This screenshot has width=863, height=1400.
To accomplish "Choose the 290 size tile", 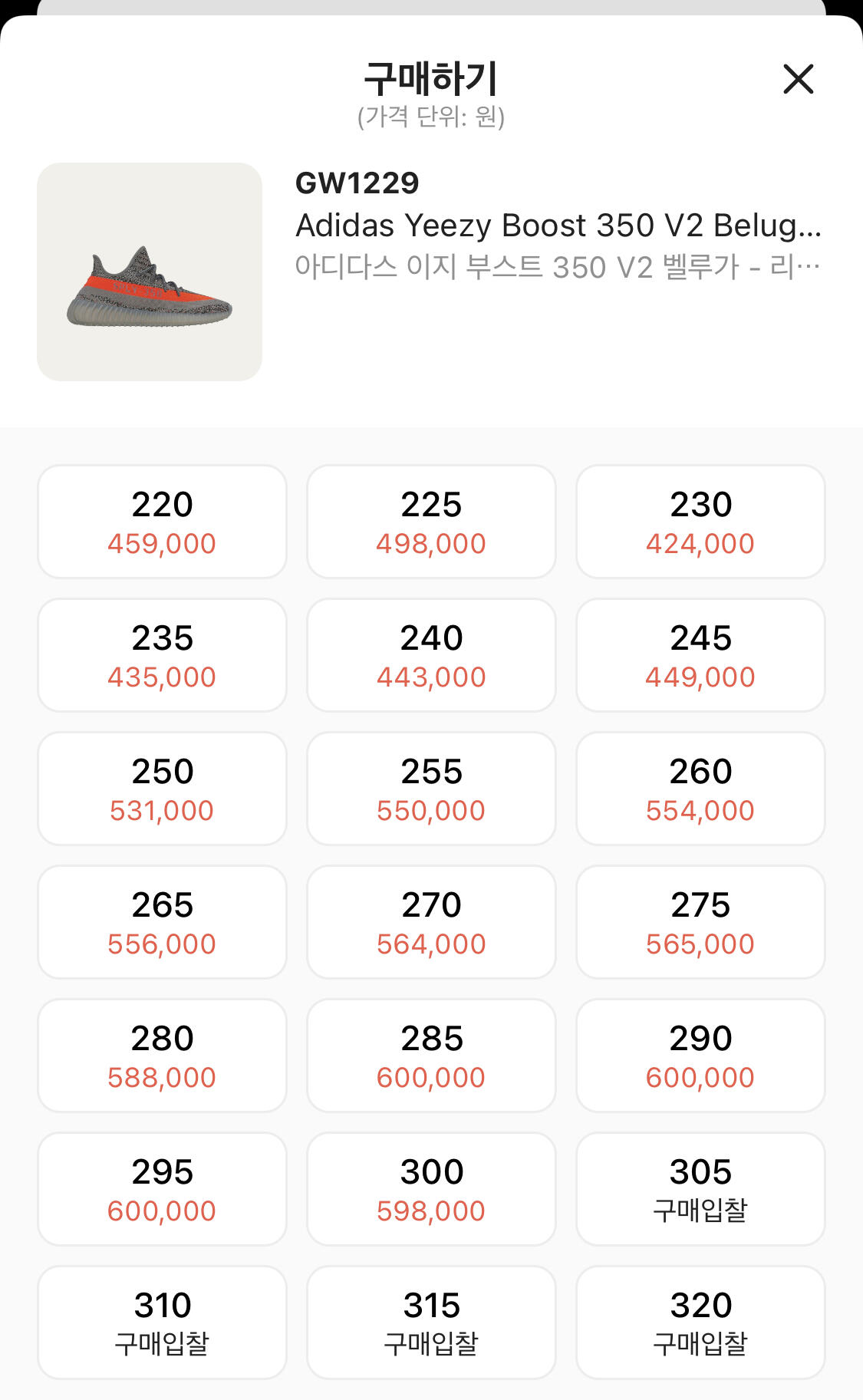I will [700, 1056].
